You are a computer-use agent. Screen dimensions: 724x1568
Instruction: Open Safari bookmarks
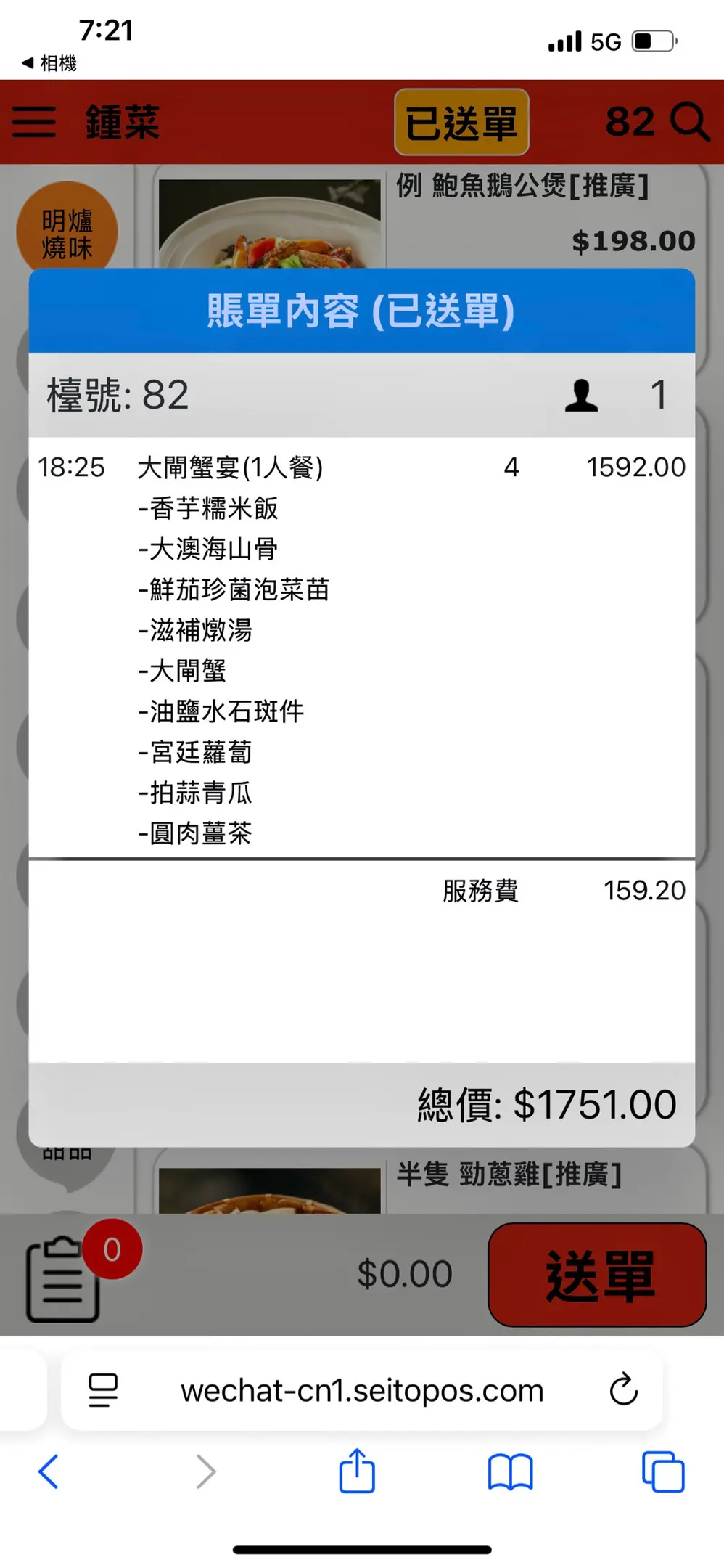[x=510, y=1471]
